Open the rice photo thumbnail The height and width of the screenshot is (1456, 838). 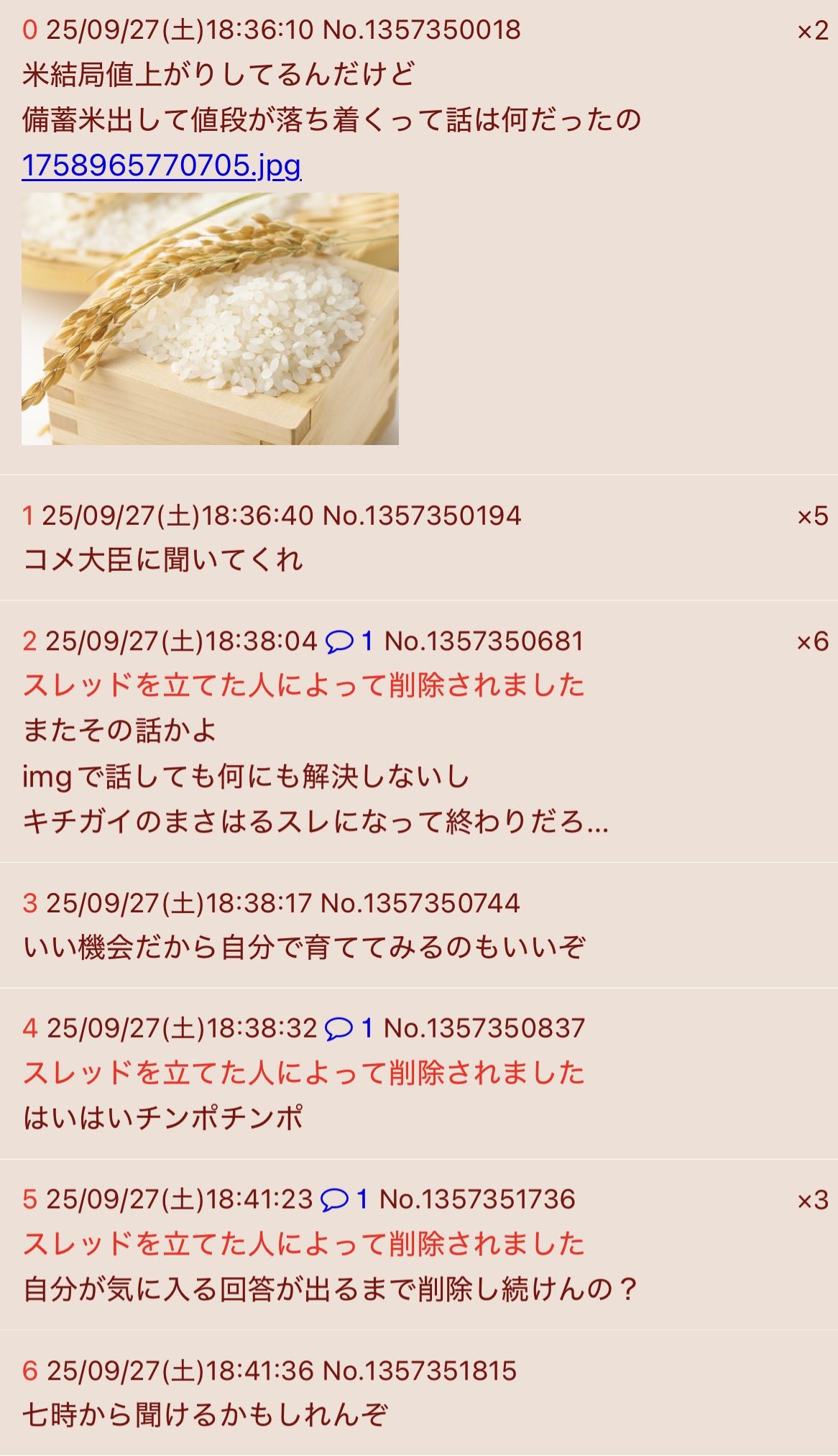pos(210,319)
